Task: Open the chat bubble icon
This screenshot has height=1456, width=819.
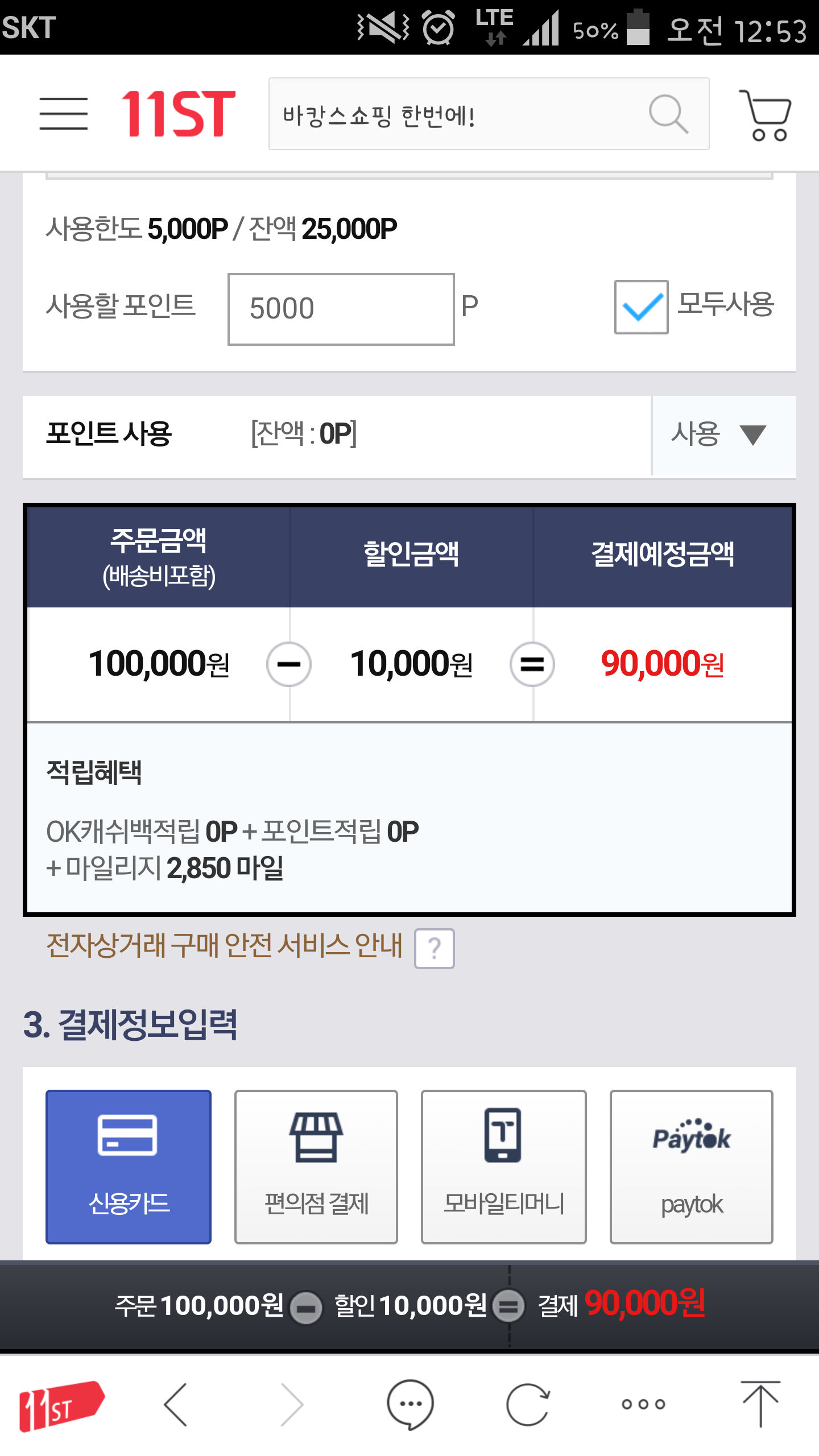Action: pos(410,1404)
